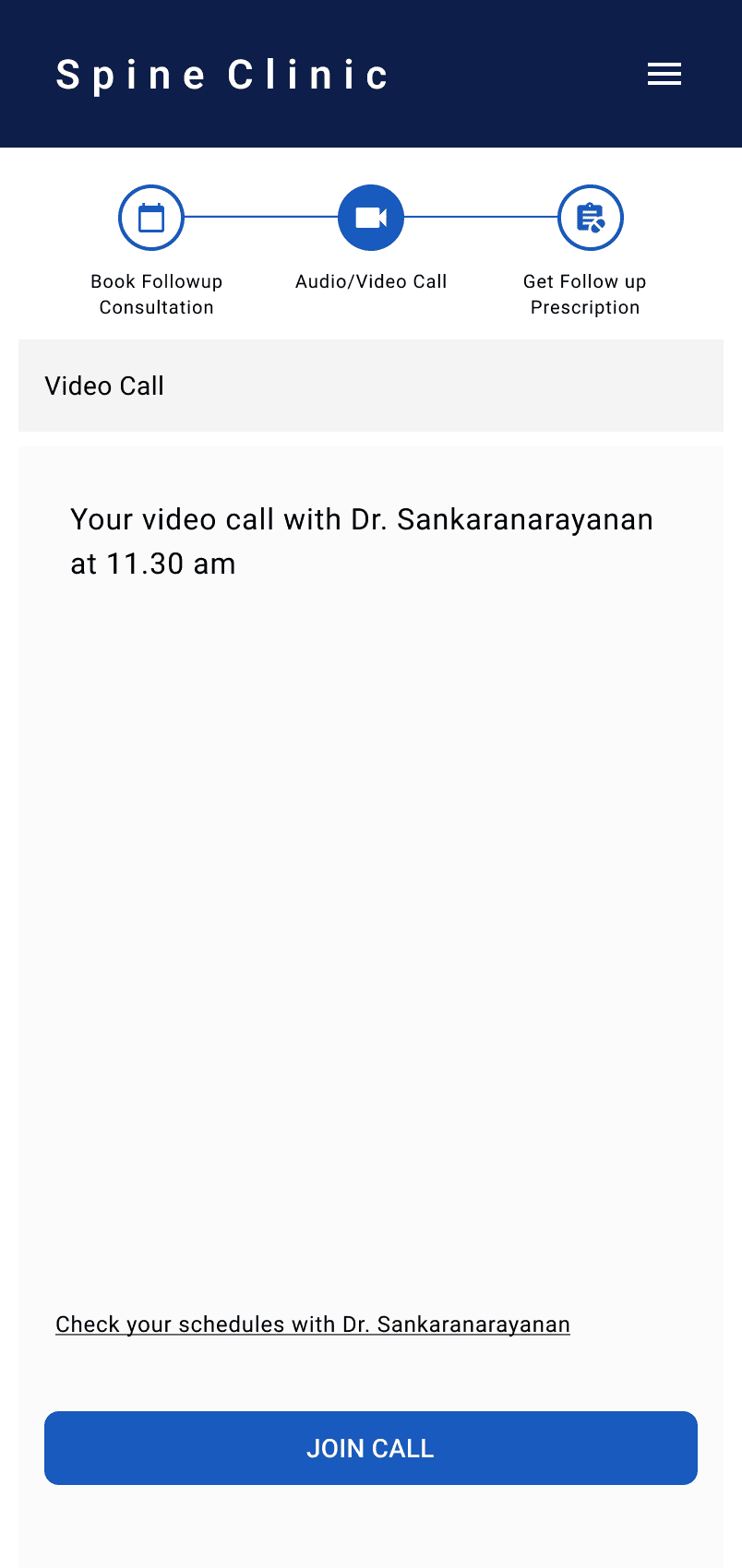Open Get Follow up Prescription step
The height and width of the screenshot is (1568, 742).
click(x=591, y=219)
